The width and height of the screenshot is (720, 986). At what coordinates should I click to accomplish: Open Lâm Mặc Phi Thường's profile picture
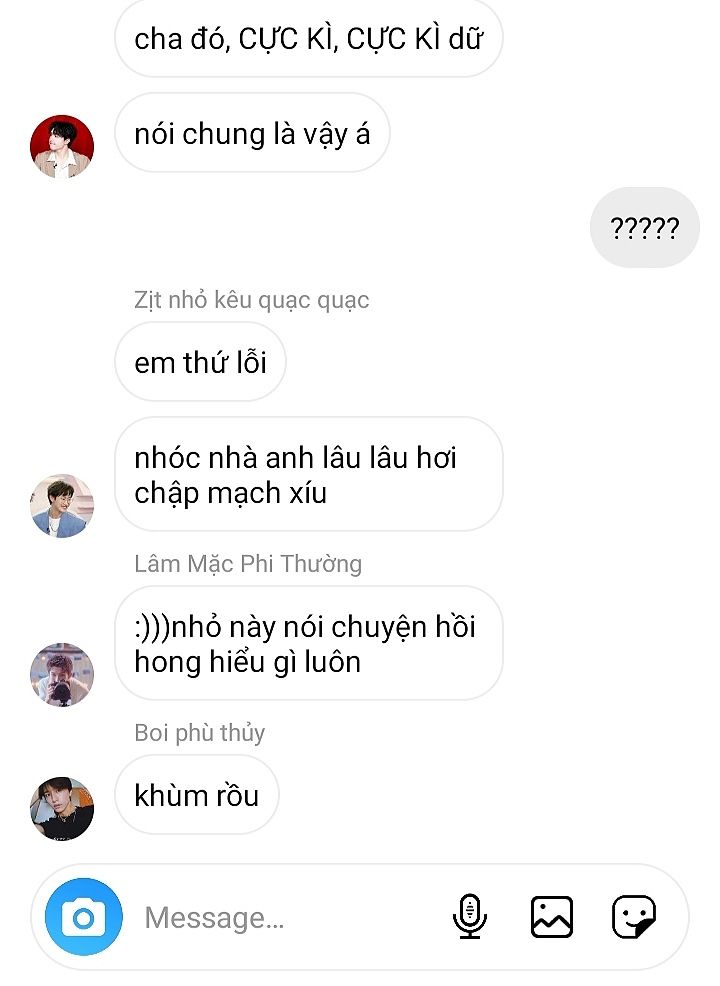(x=62, y=675)
